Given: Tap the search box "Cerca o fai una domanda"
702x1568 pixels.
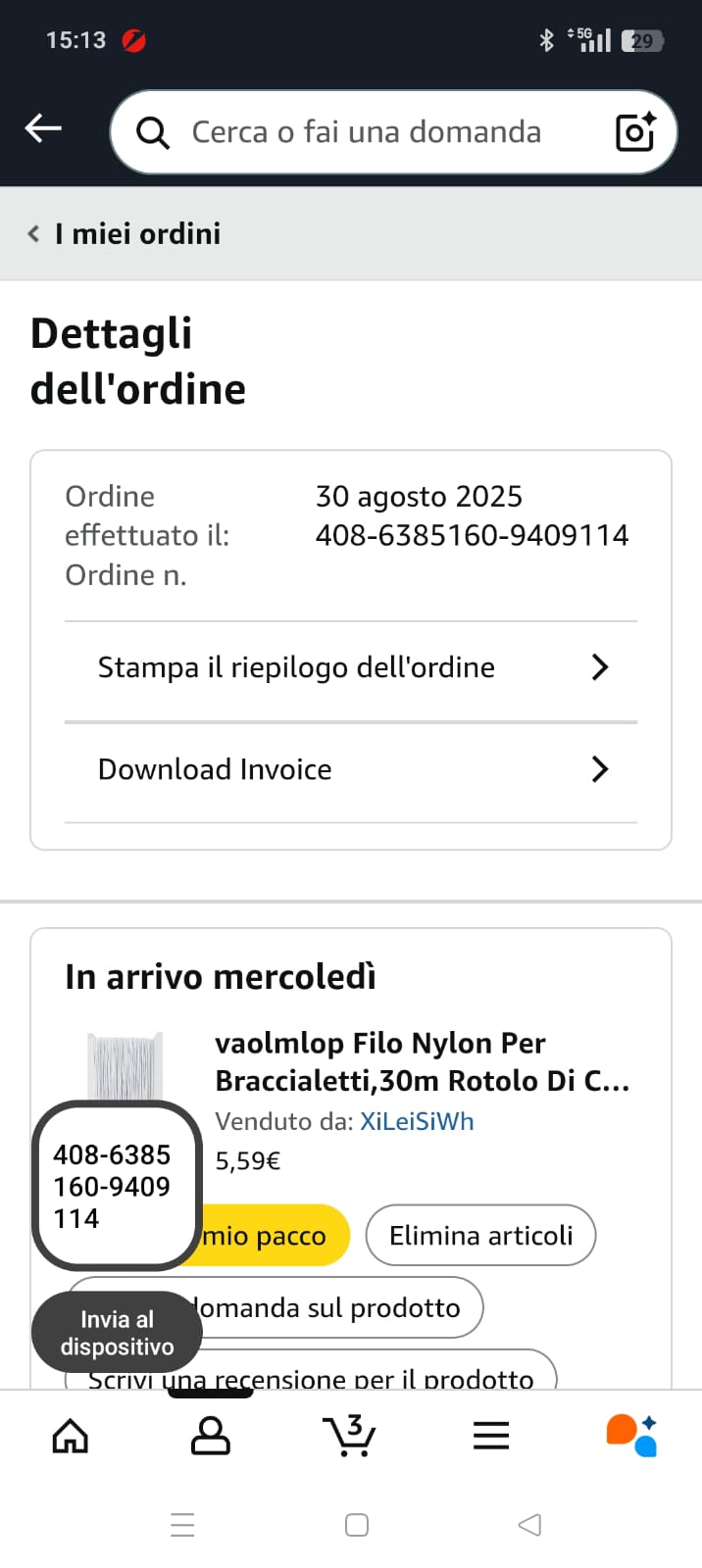Looking at the screenshot, I should pyautogui.click(x=367, y=132).
